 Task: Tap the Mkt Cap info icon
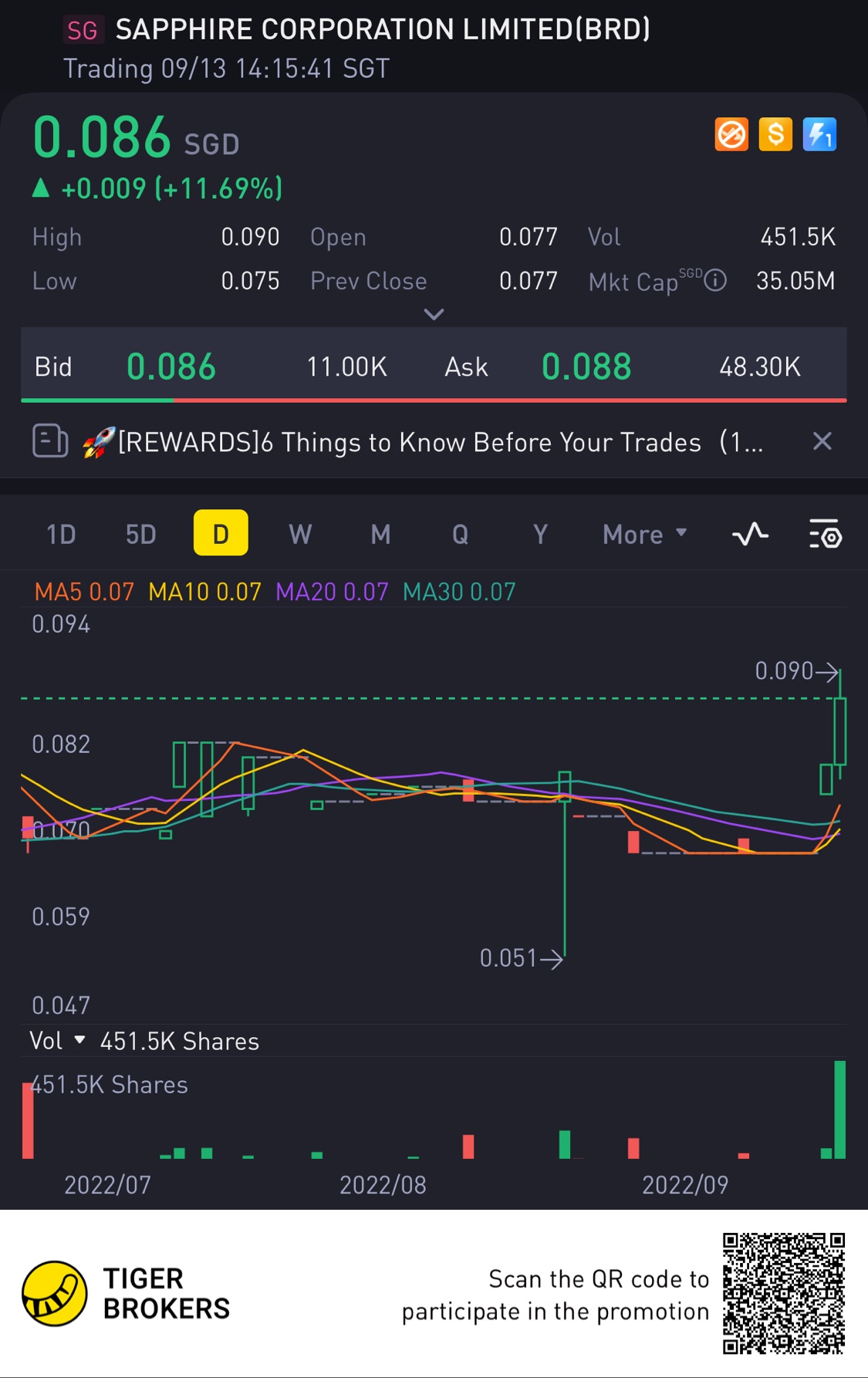pos(716,280)
